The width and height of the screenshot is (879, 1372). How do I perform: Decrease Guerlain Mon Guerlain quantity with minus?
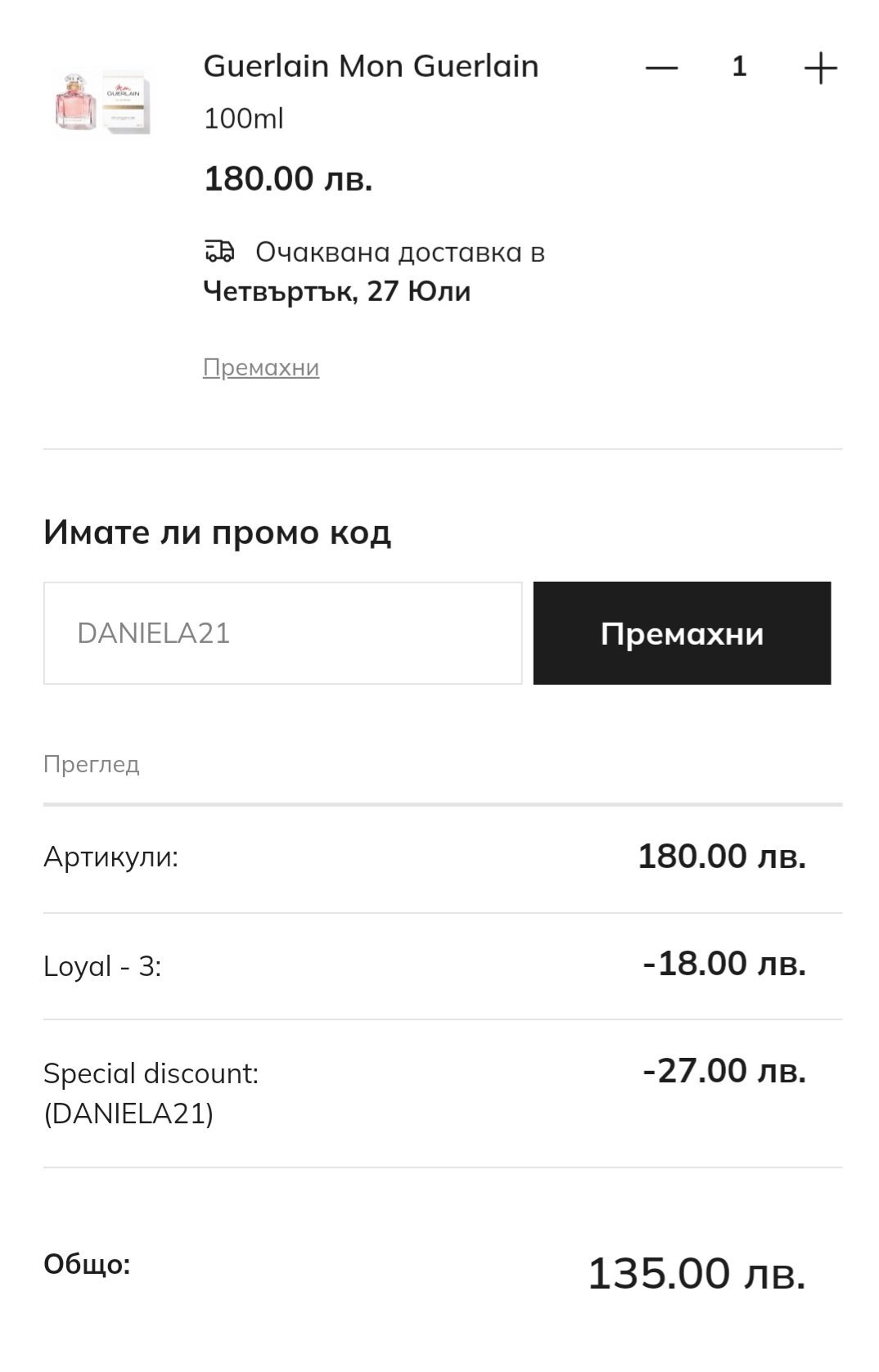(661, 67)
